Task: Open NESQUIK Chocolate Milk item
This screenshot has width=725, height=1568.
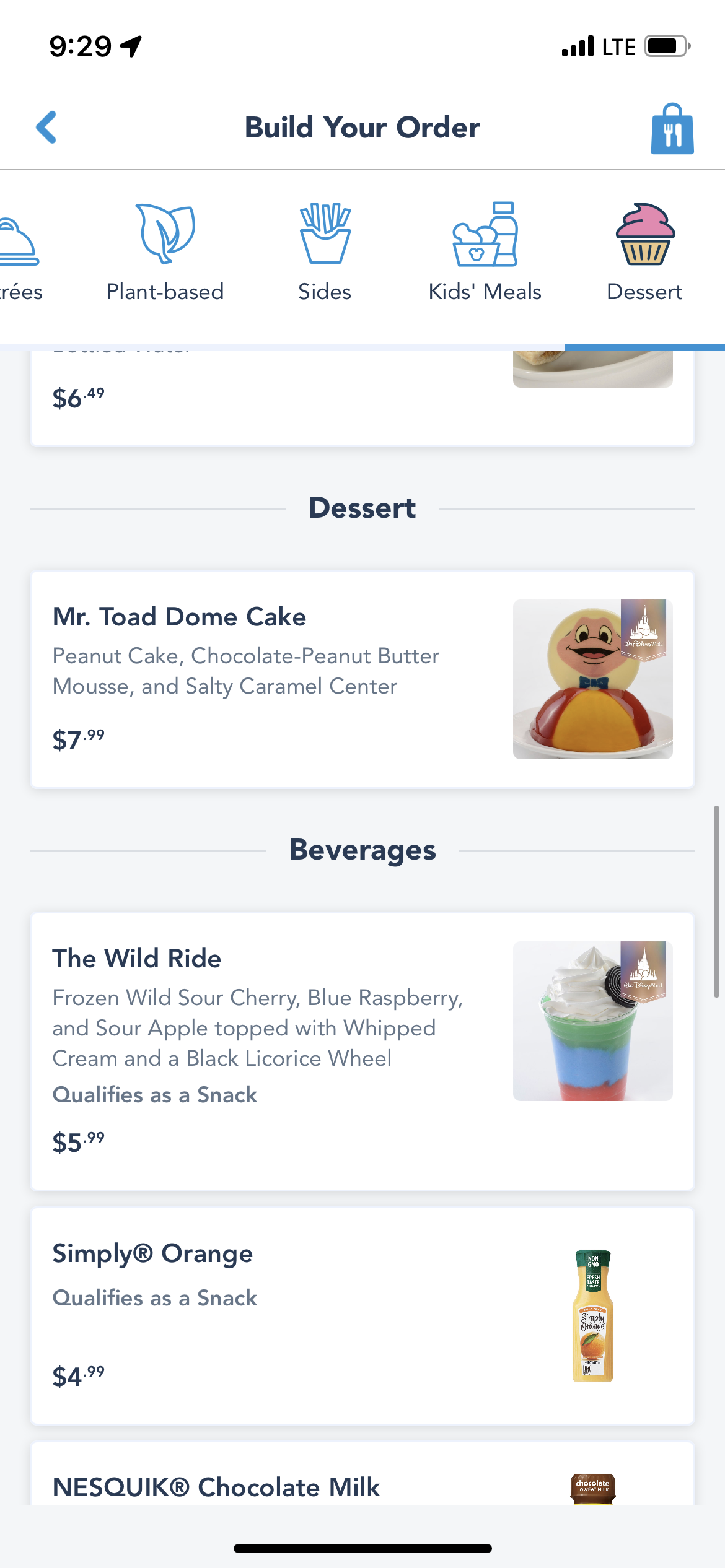Action: (x=362, y=1480)
